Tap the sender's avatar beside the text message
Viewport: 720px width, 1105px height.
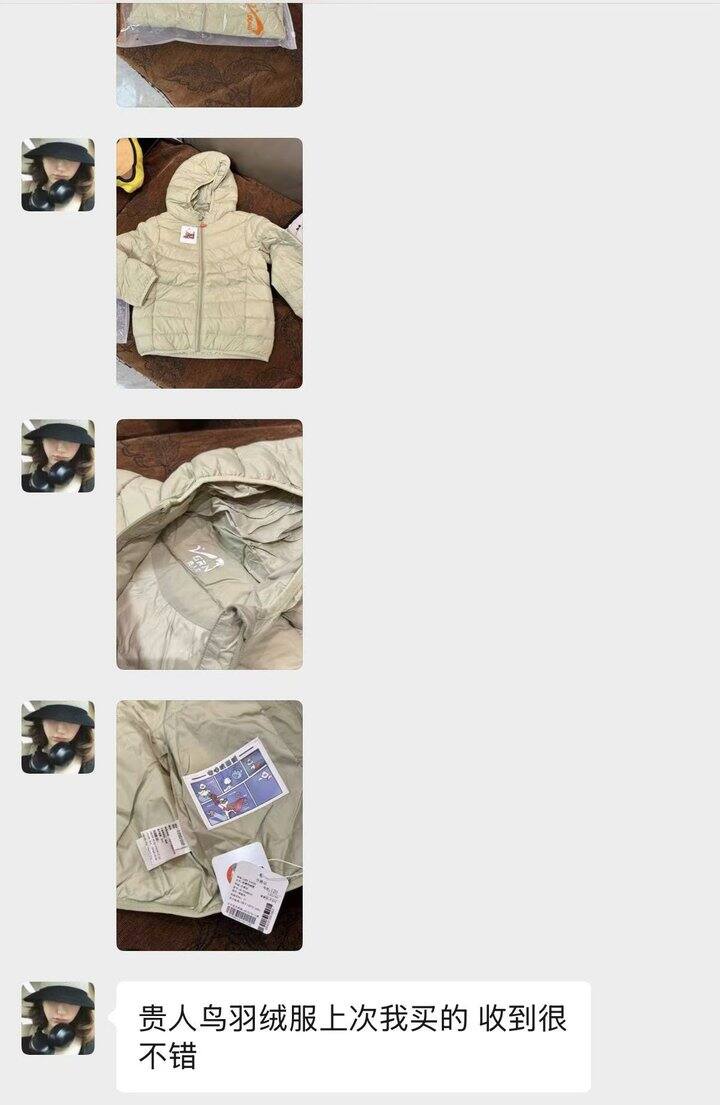[x=58, y=1018]
